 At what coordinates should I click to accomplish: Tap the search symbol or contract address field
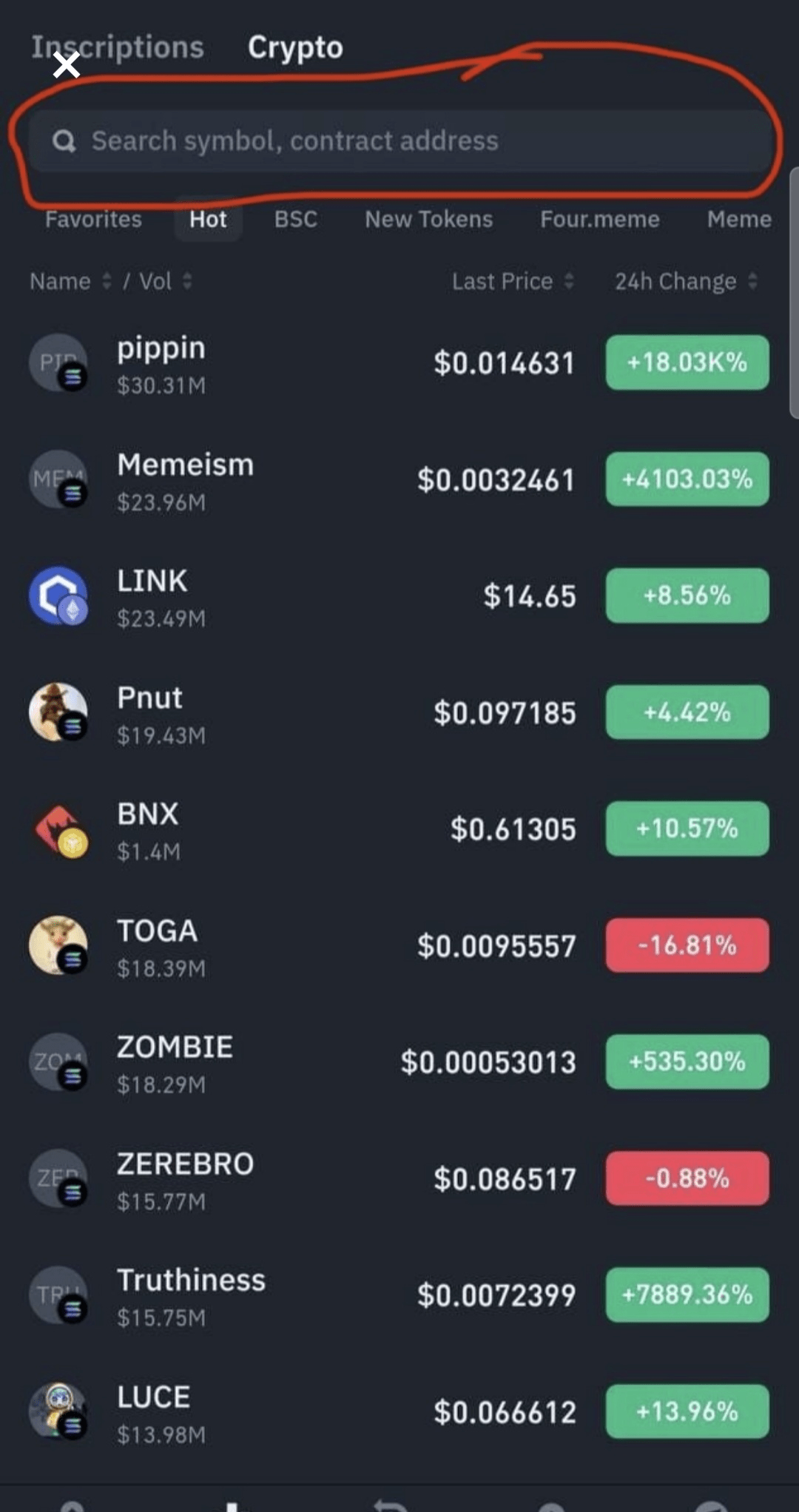[x=399, y=141]
